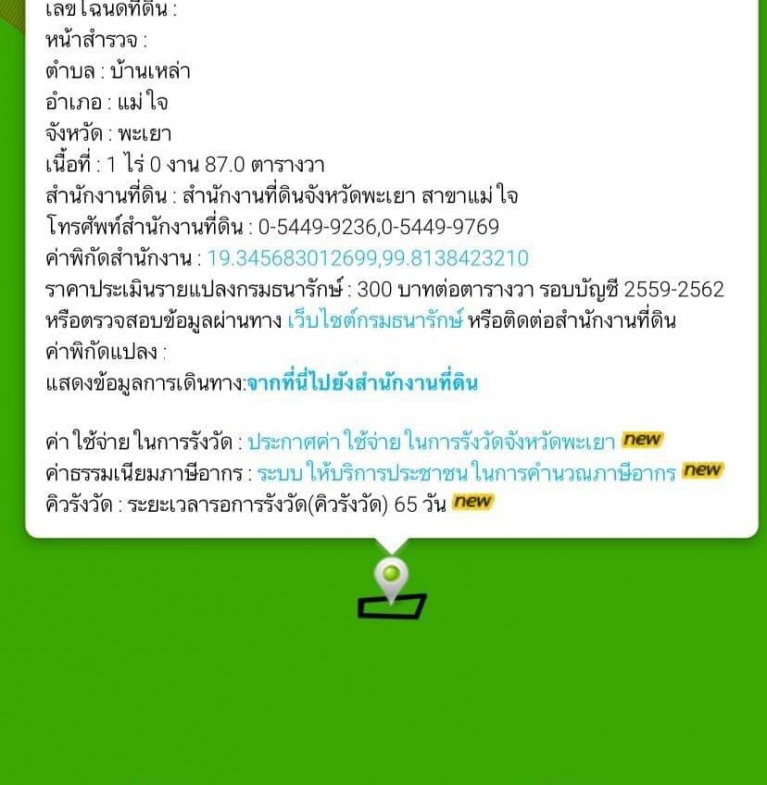767x785 pixels.
Task: Open the office coordinates link 19.345683012699,99.8138423210
Action: click(367, 258)
